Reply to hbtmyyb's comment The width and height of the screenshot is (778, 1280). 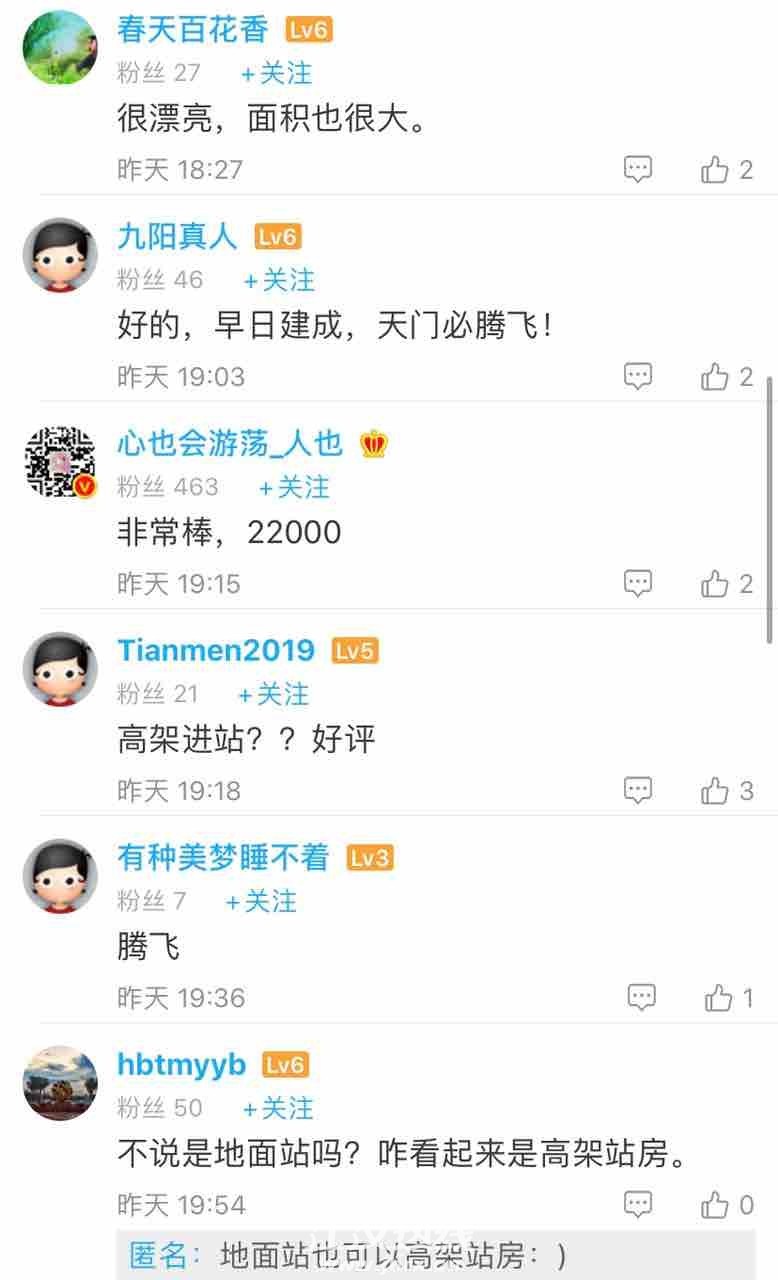[x=638, y=1205]
